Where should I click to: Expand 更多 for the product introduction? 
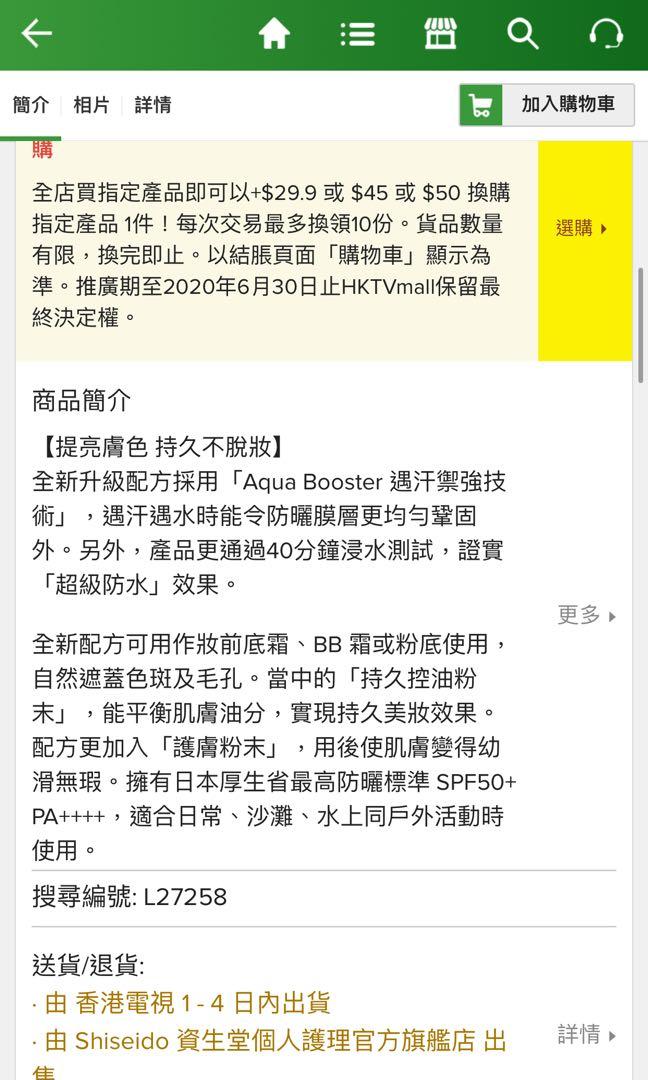pyautogui.click(x=586, y=615)
